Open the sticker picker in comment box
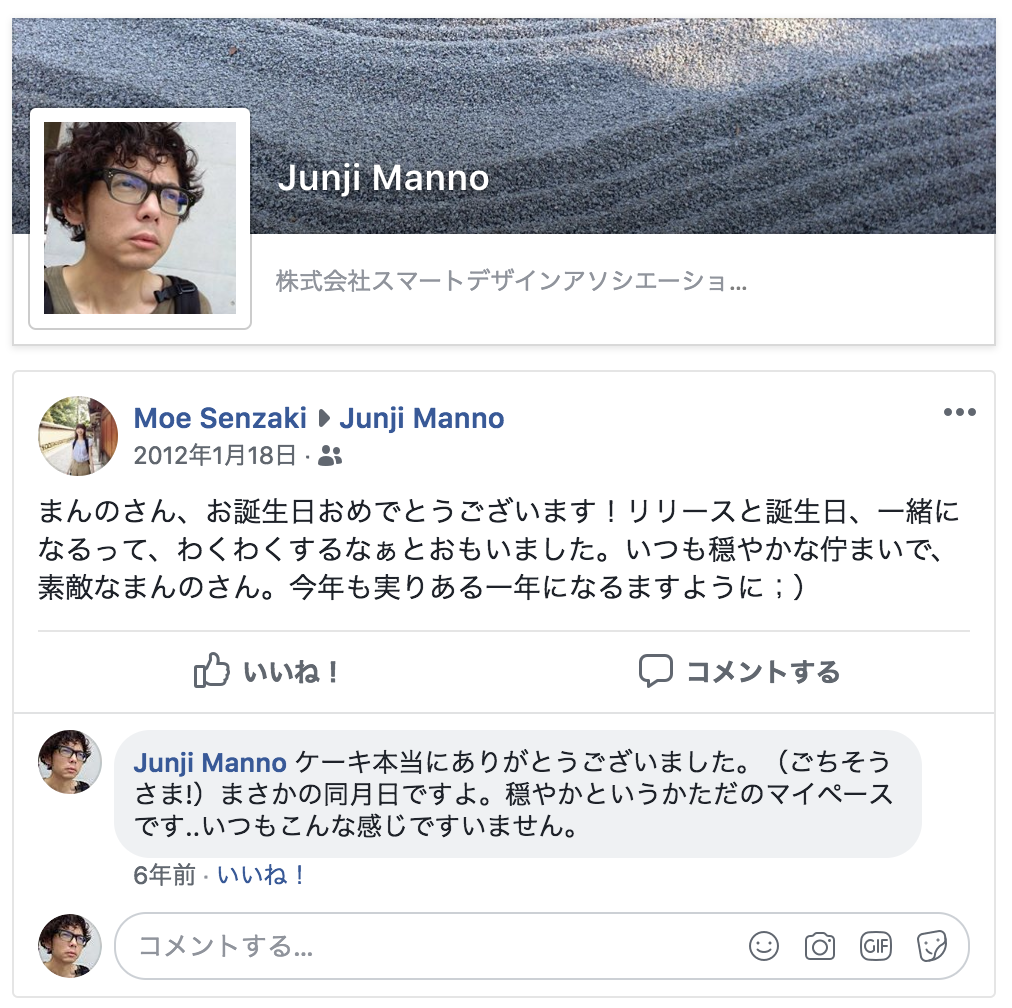The image size is (1012, 1008). (932, 946)
